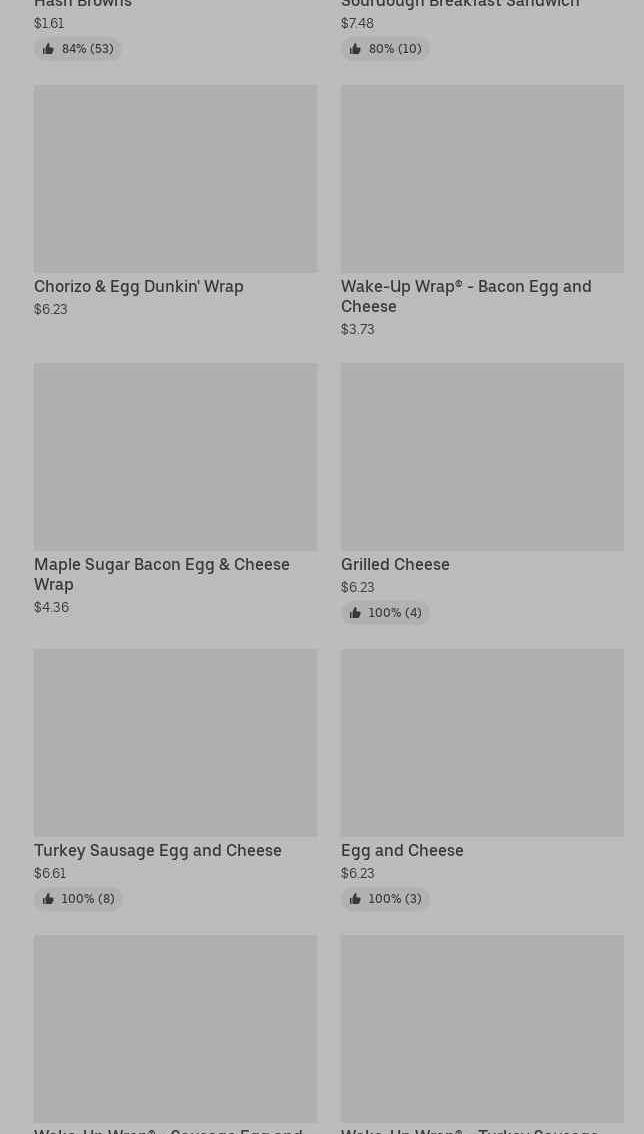Viewport: 644px width, 1134px height.
Task: Open the Chorizo & Egg Dunkin' Wrap item
Action: [175, 202]
